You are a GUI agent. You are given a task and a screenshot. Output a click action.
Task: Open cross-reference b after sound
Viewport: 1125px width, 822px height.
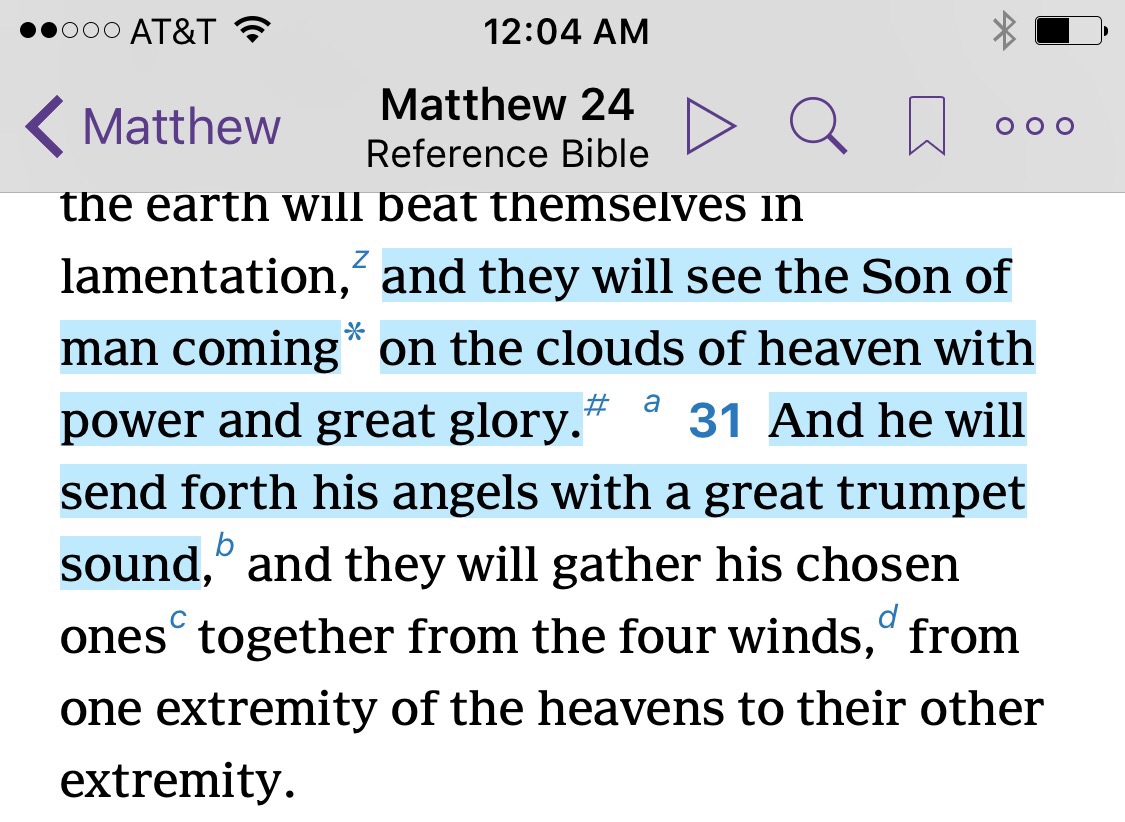pyautogui.click(x=225, y=548)
